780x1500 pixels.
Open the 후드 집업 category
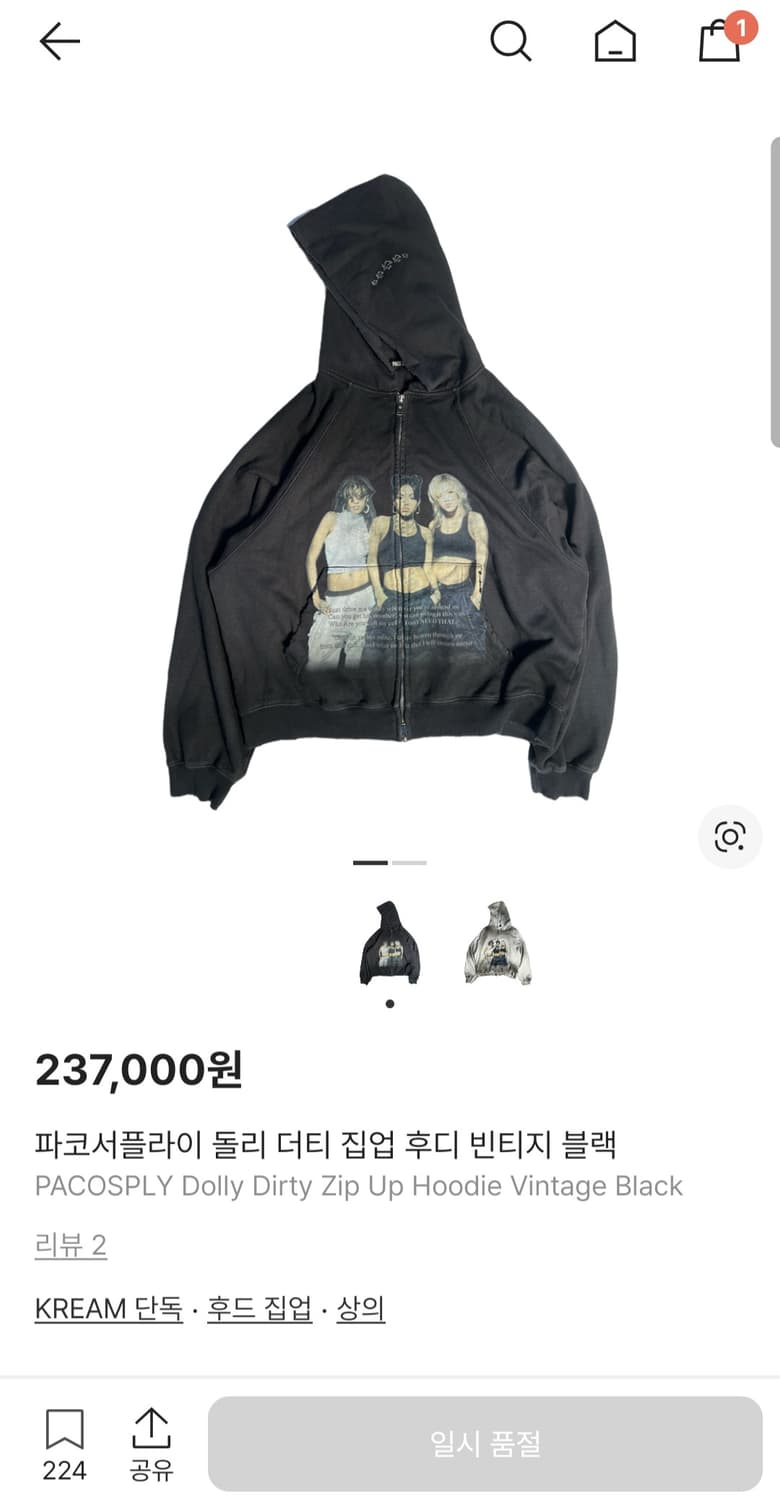click(263, 1307)
